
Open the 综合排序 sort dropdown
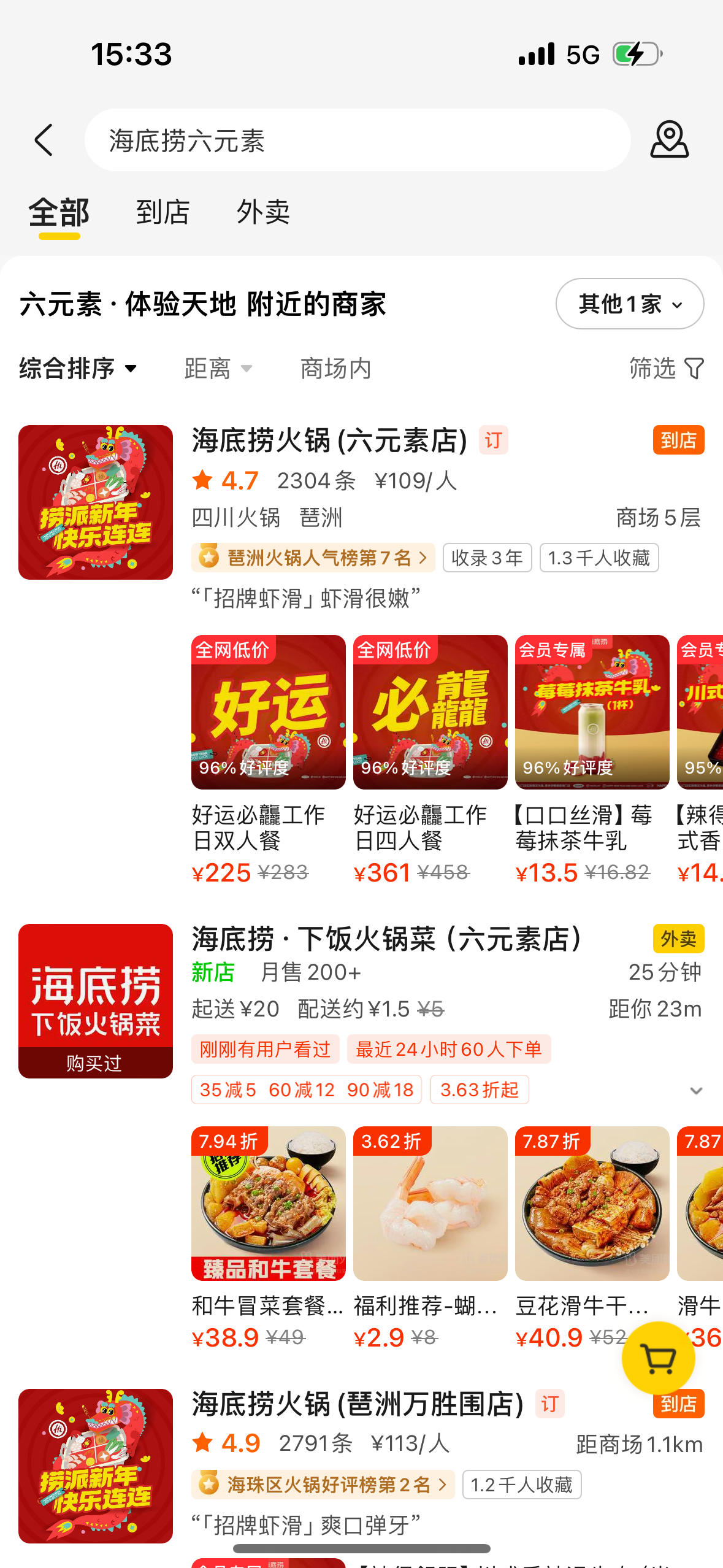(78, 369)
